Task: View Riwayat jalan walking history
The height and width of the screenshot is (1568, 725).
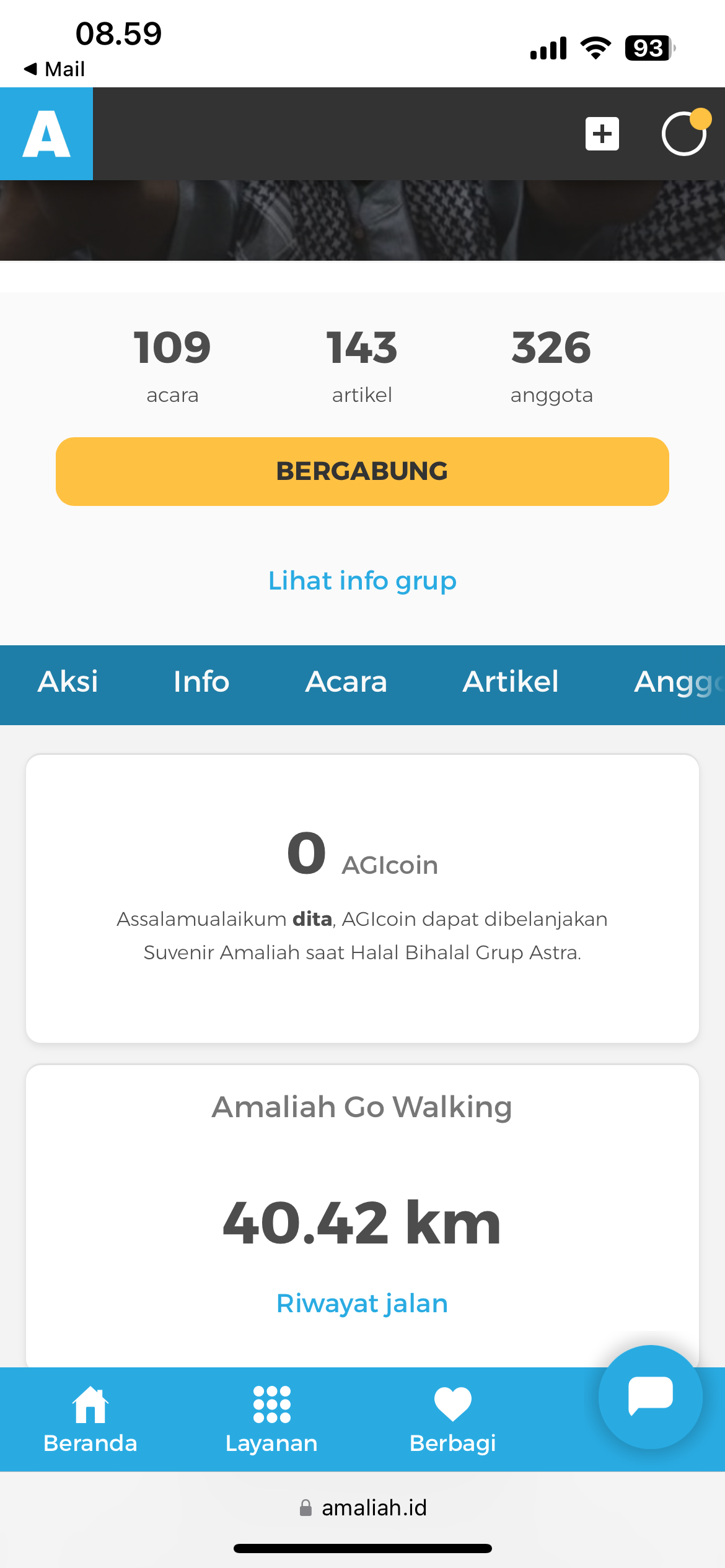Action: coord(362,1304)
